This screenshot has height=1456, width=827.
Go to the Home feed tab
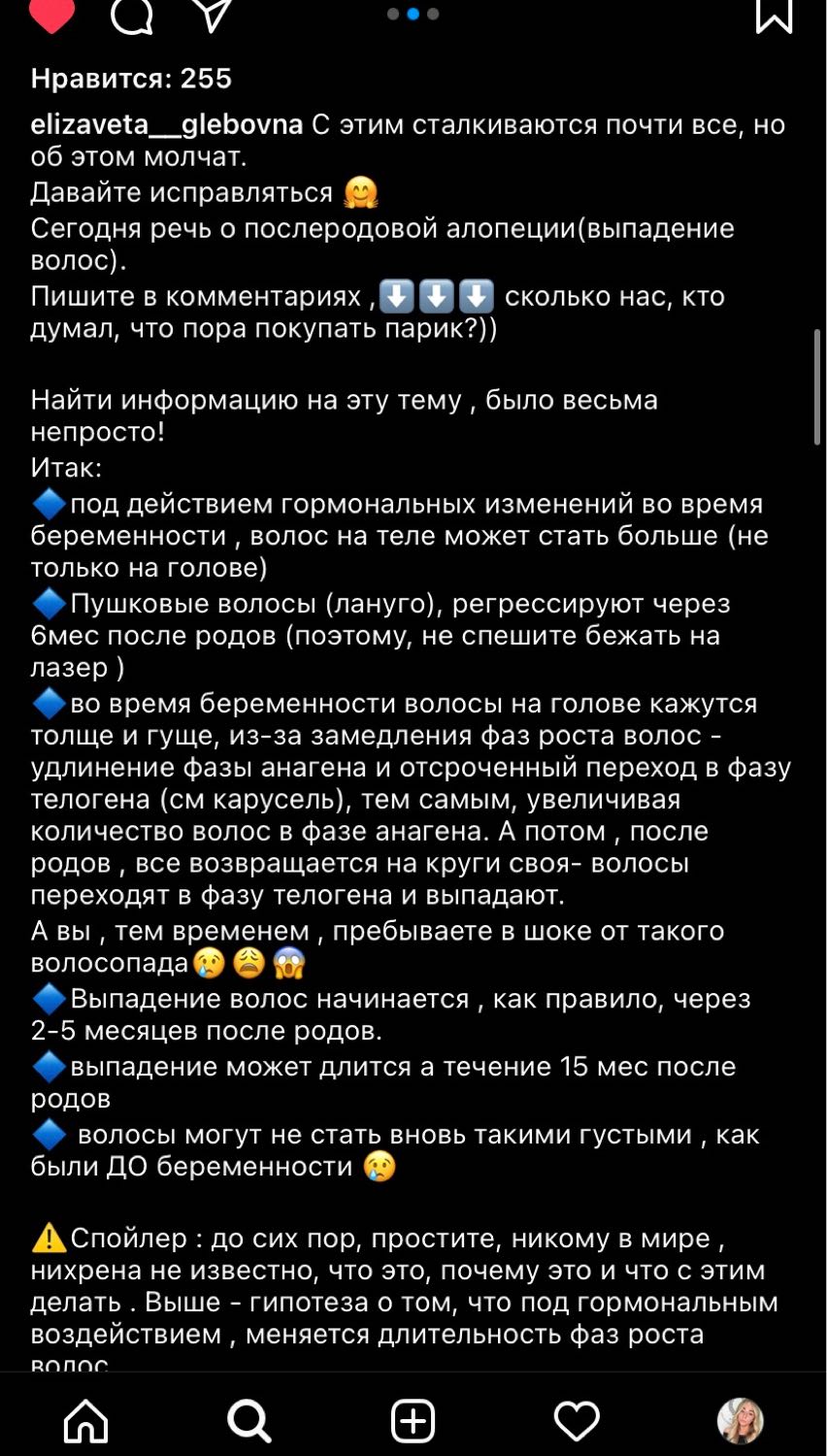click(x=86, y=1422)
